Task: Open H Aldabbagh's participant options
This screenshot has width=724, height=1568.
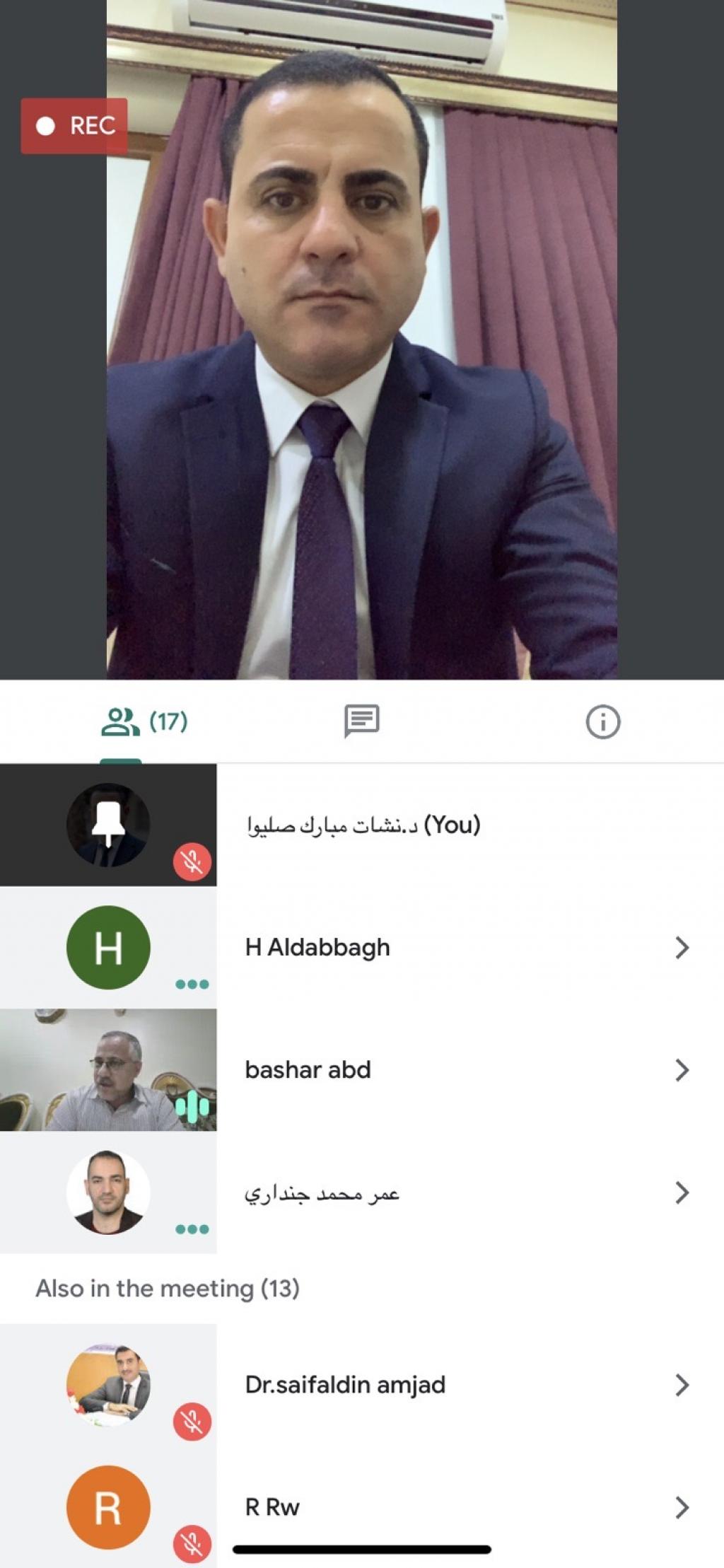Action: pyautogui.click(x=682, y=947)
